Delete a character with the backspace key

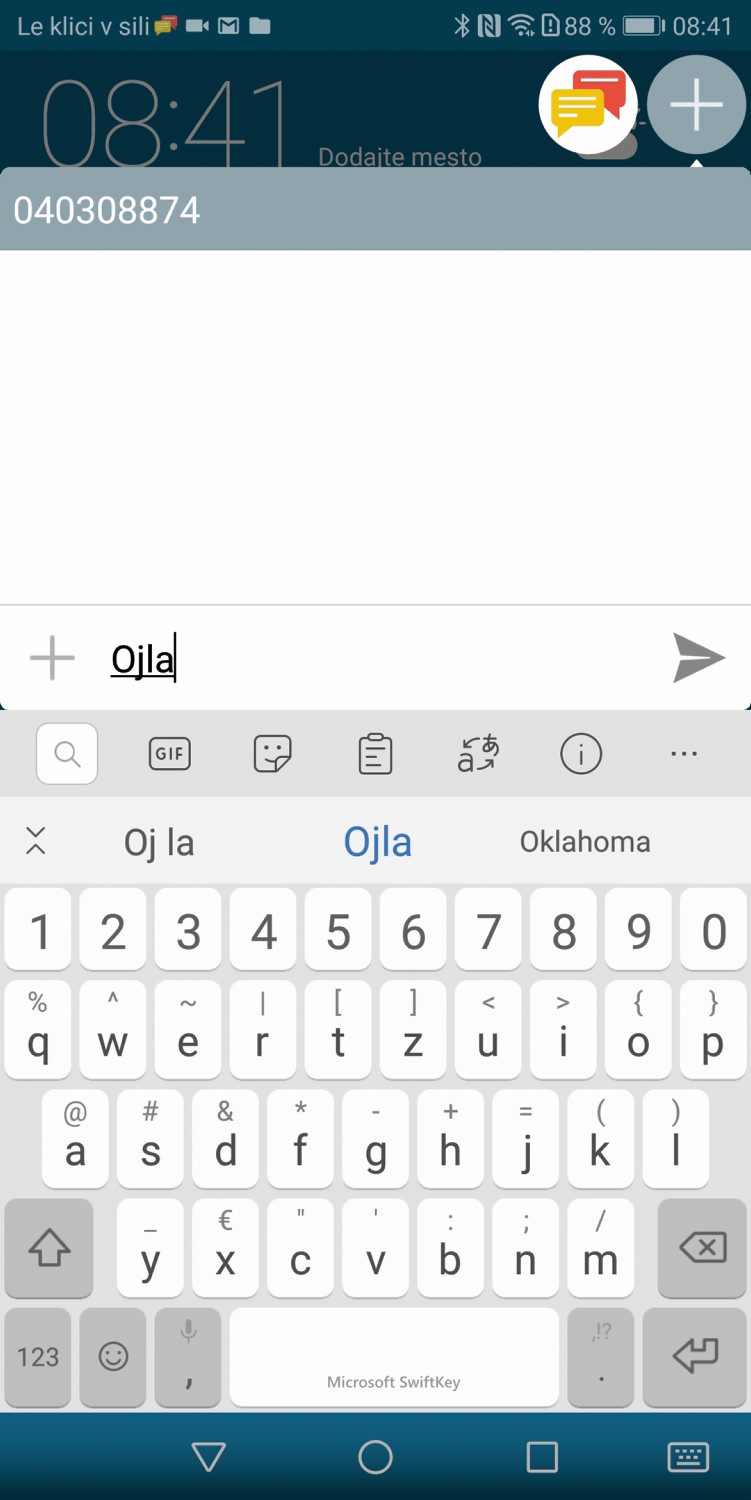[702, 1247]
